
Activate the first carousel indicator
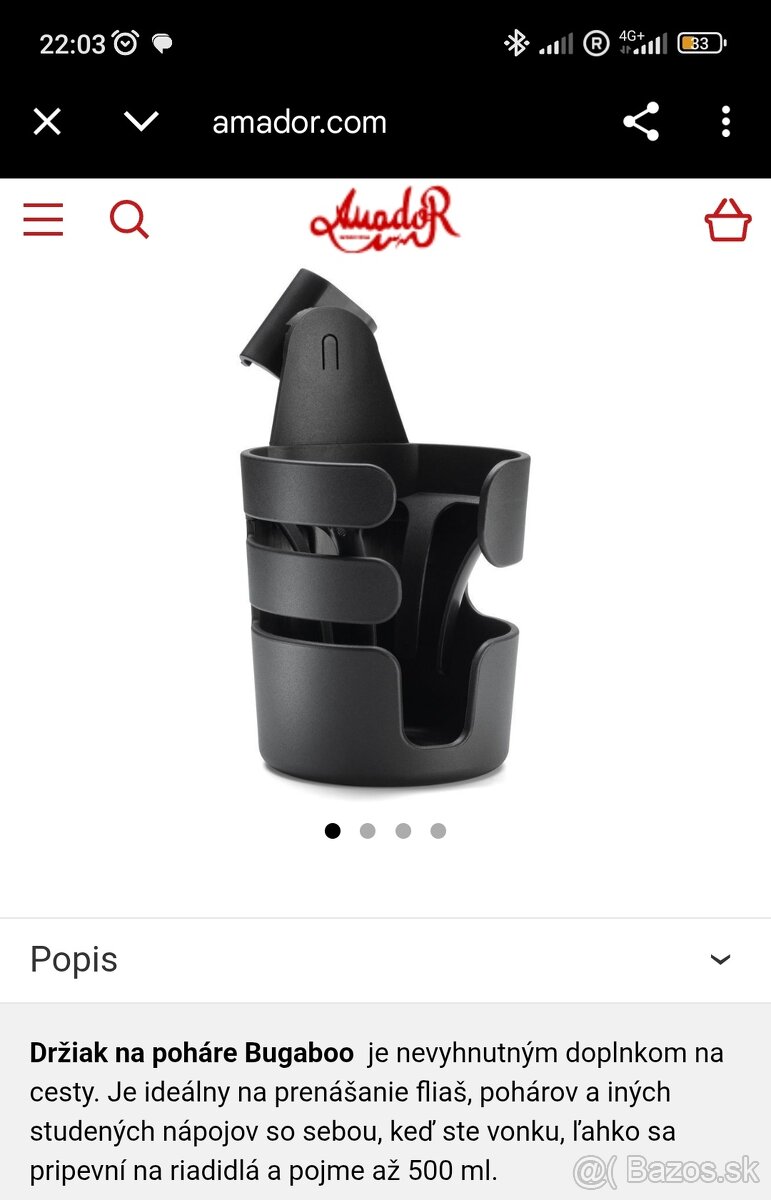point(331,830)
